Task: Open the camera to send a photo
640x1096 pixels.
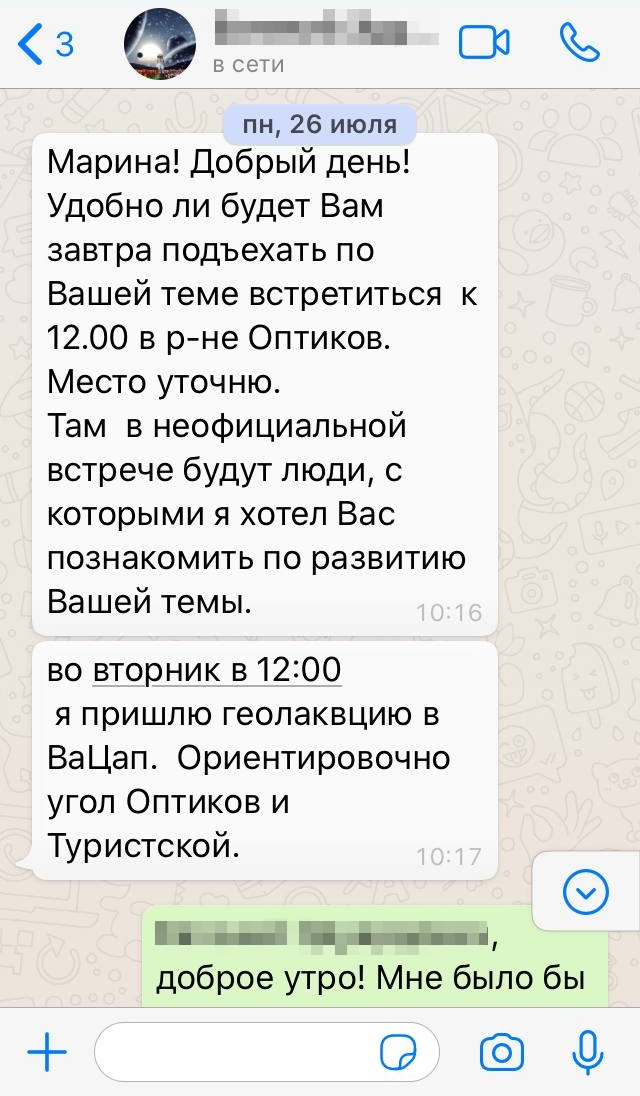Action: (x=502, y=1051)
